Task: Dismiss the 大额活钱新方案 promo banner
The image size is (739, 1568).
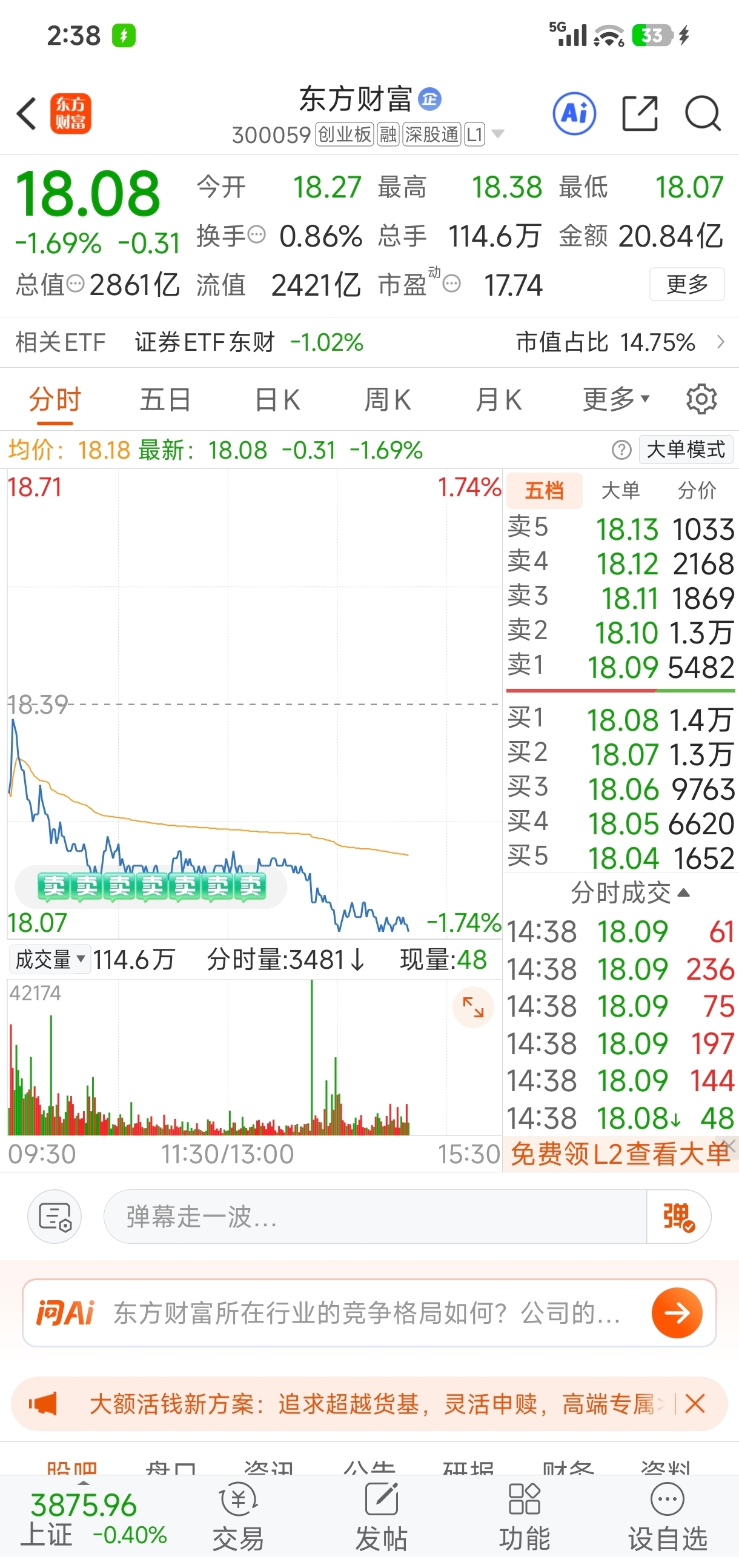Action: coord(695,1404)
